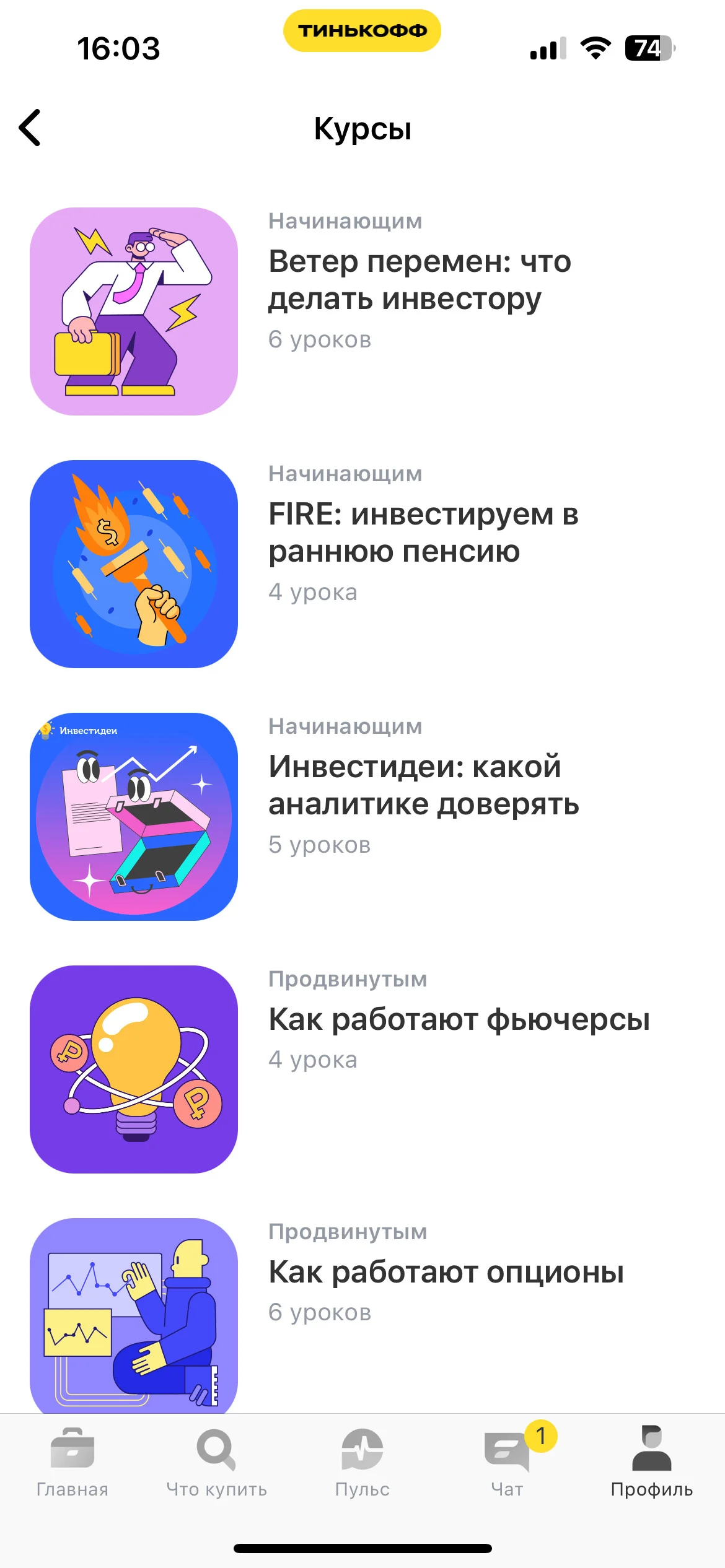Switch to the Пульс tab
Viewport: 725px width, 1568px height.
tap(362, 1463)
